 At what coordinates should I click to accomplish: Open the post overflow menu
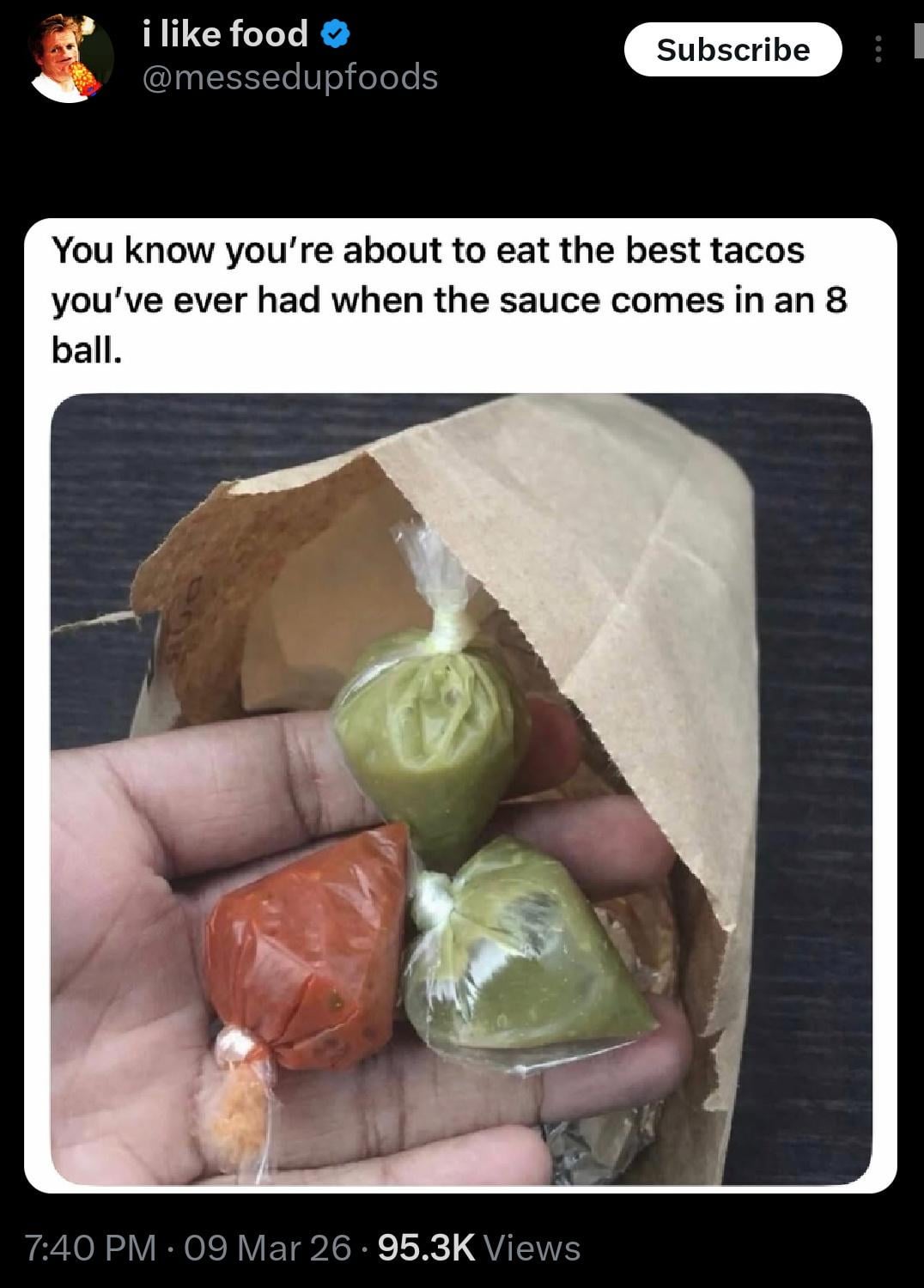[878, 50]
